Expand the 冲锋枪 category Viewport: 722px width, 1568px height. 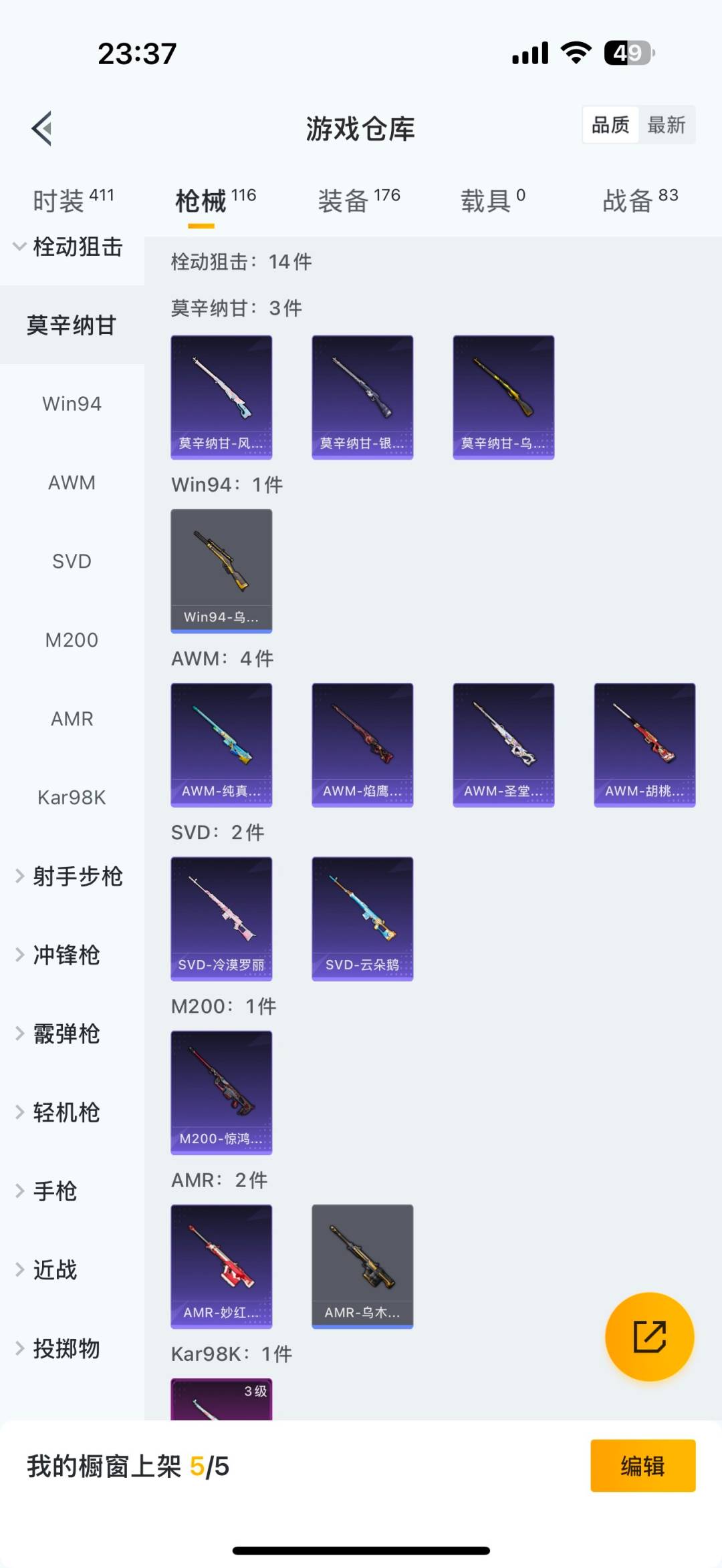point(67,955)
